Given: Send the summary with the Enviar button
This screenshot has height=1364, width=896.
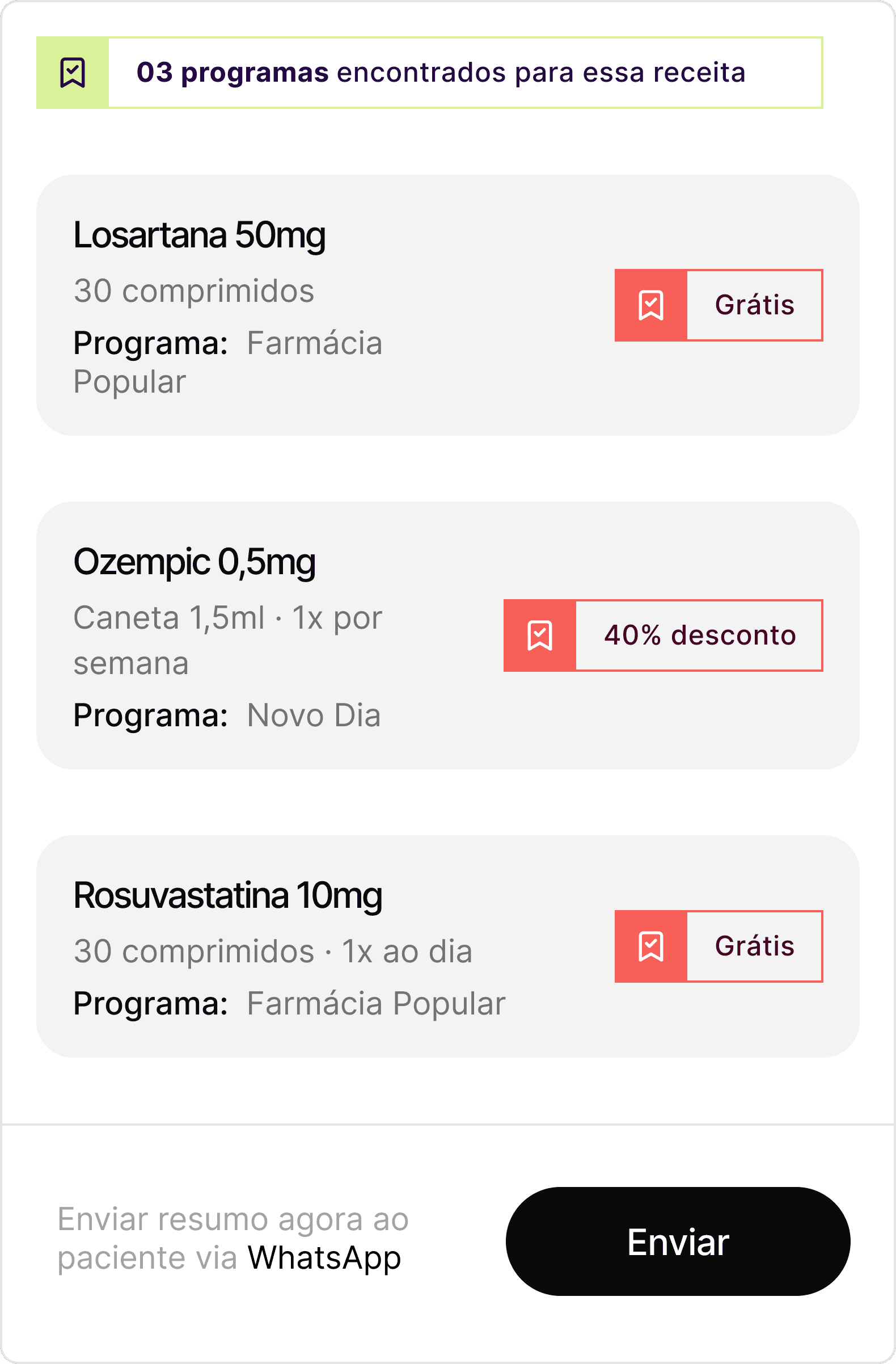Looking at the screenshot, I should [x=677, y=1241].
